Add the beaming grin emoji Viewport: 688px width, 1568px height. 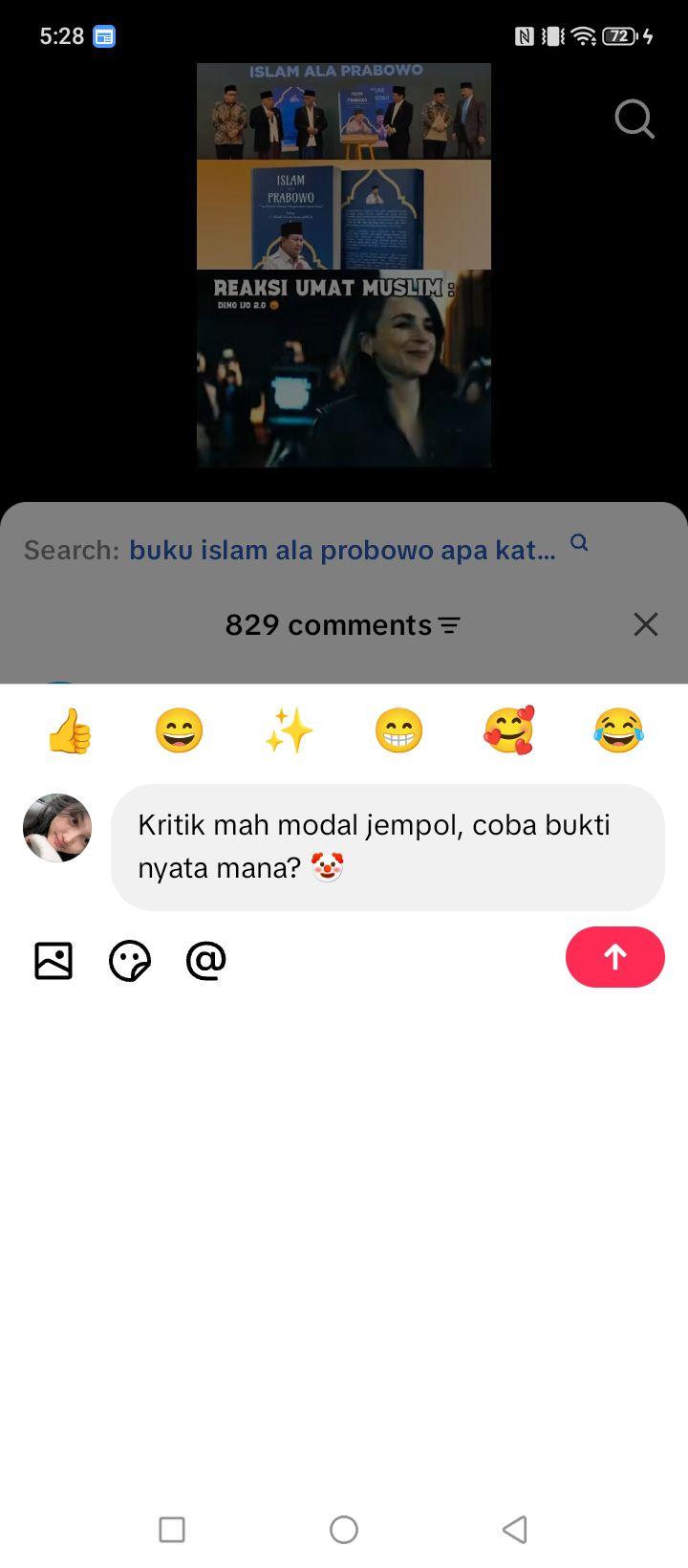tap(398, 731)
